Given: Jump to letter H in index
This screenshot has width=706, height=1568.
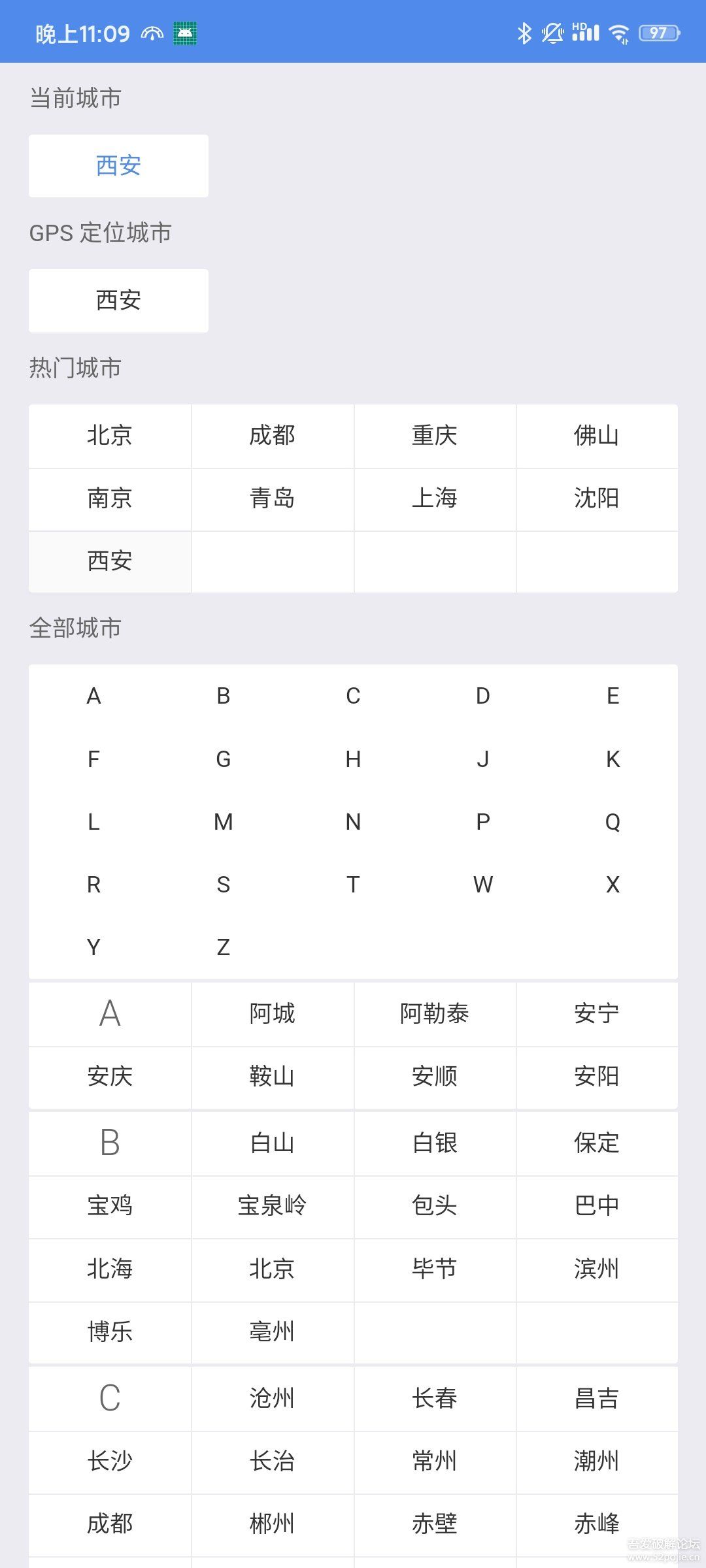Looking at the screenshot, I should point(353,759).
